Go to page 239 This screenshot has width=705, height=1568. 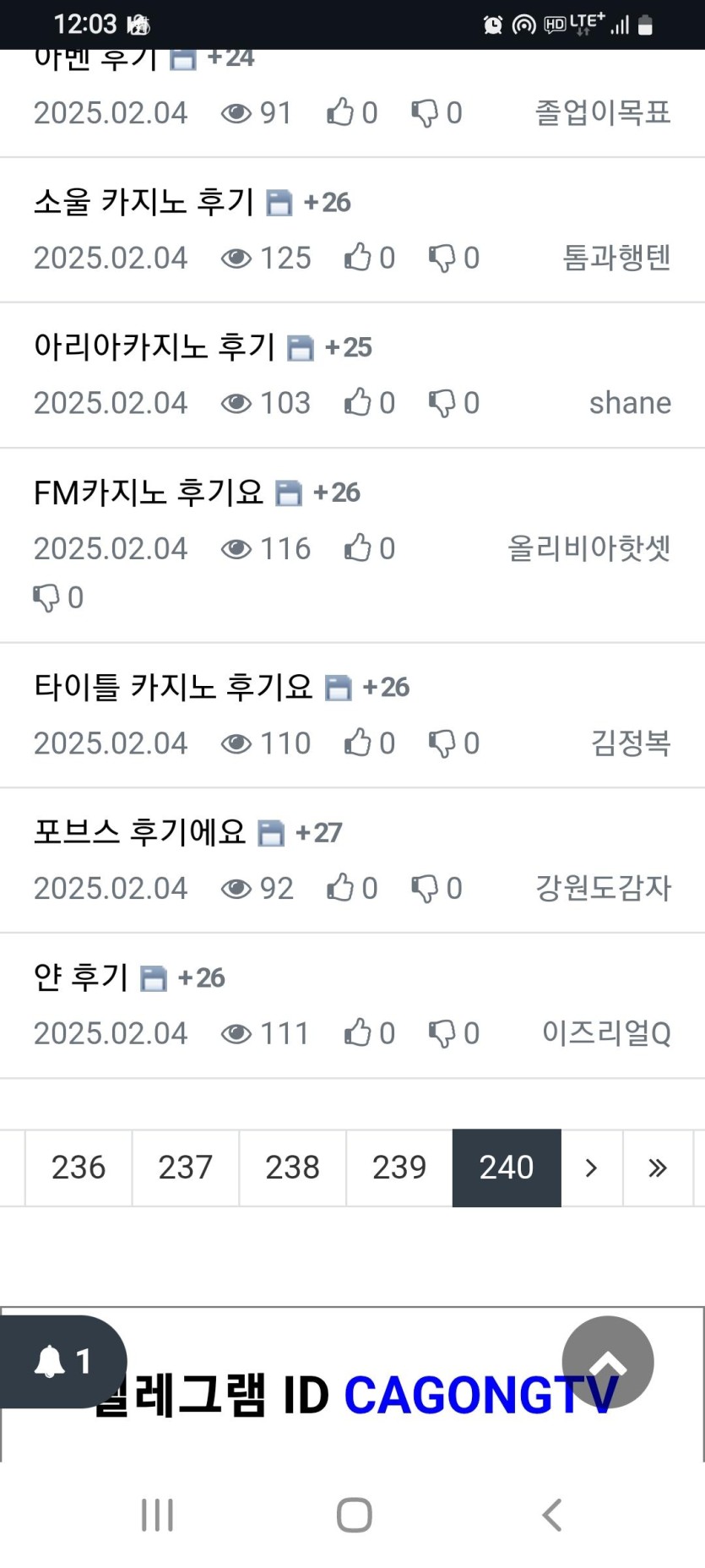click(399, 1168)
